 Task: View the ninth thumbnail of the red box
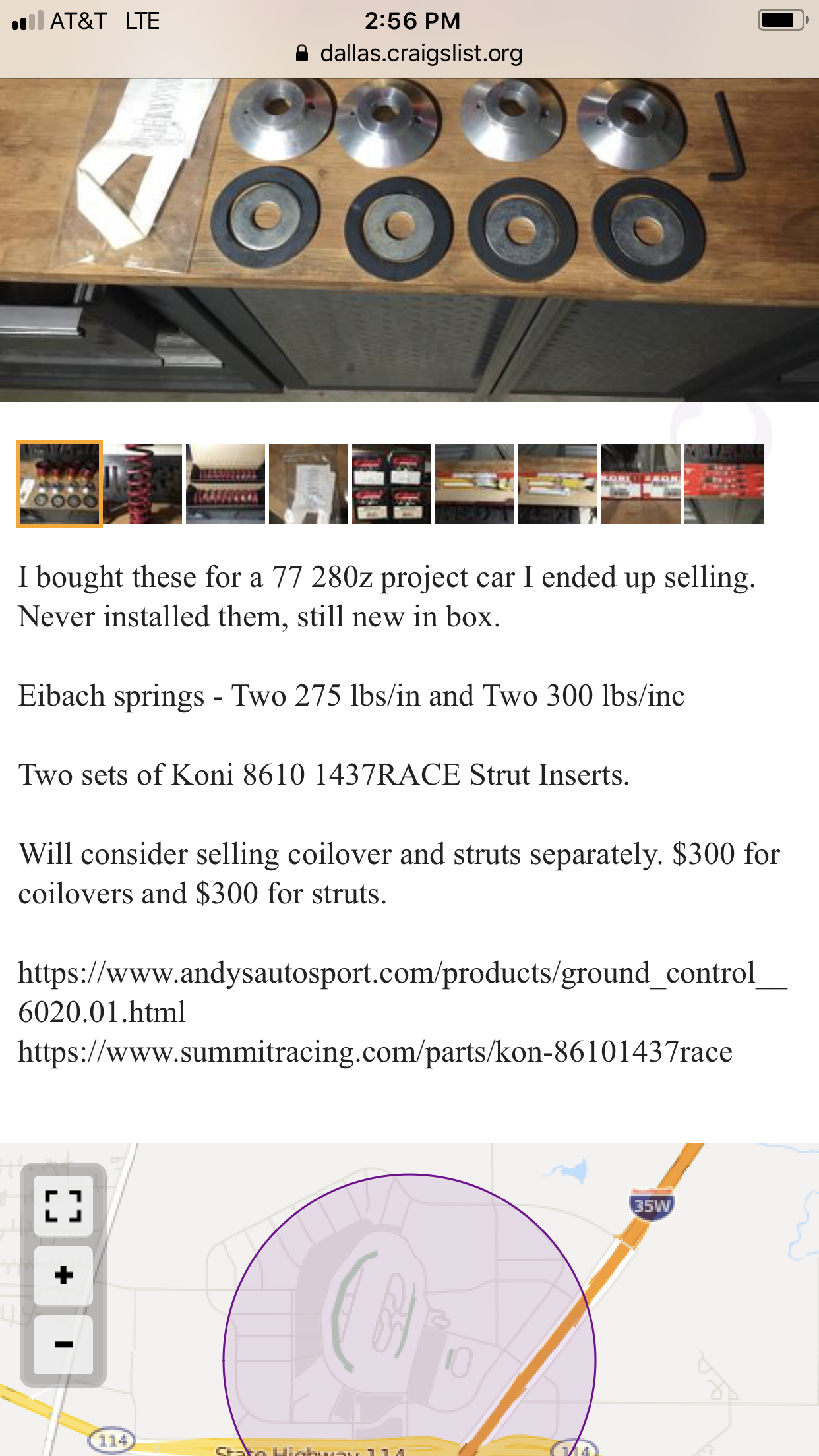pos(724,484)
